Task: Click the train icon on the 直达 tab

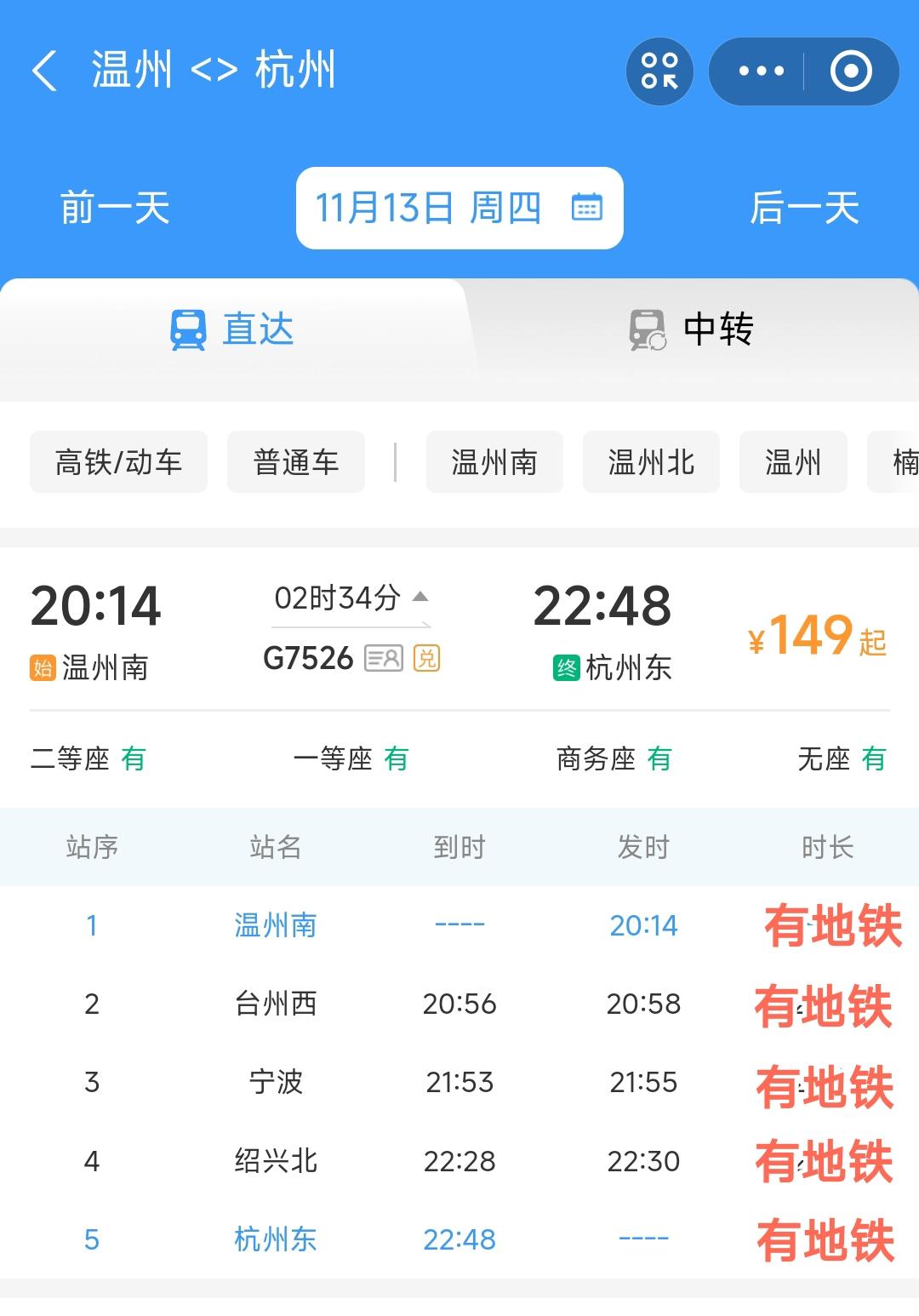Action: point(189,331)
